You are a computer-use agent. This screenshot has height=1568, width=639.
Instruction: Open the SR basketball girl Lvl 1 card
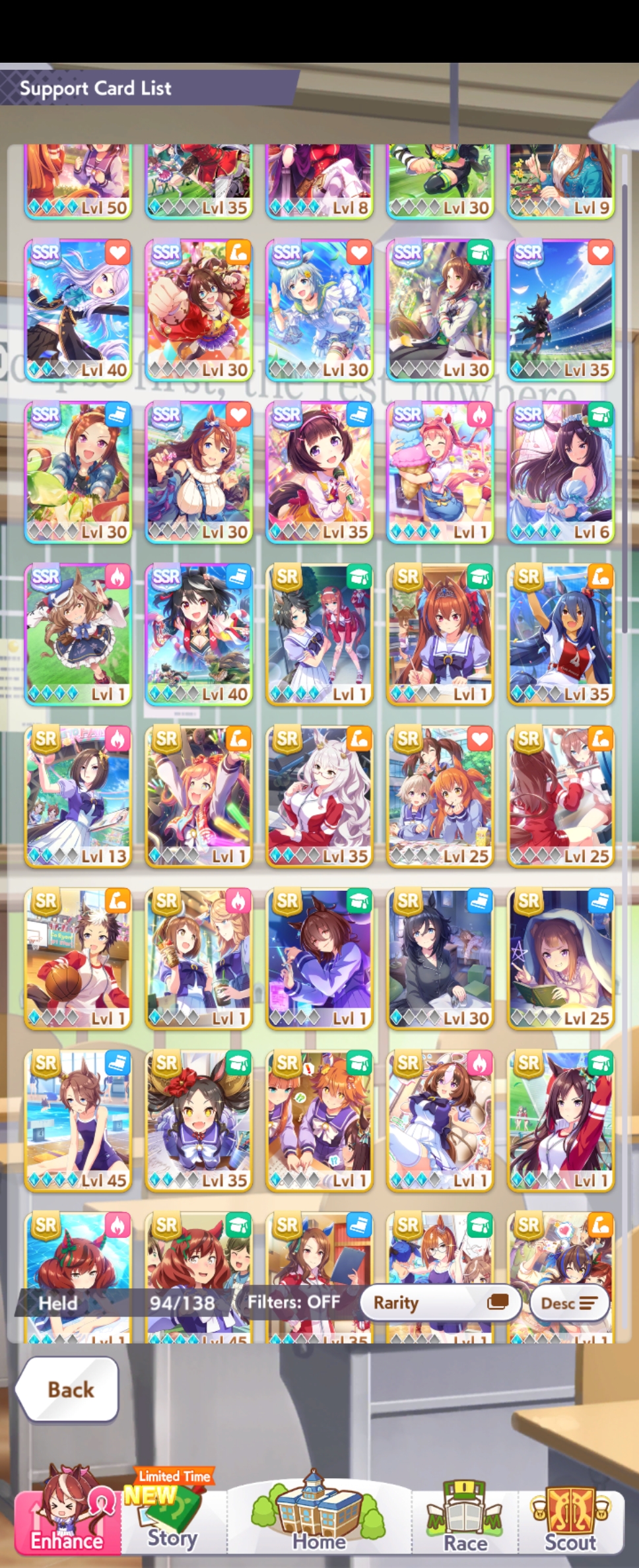[x=78, y=958]
